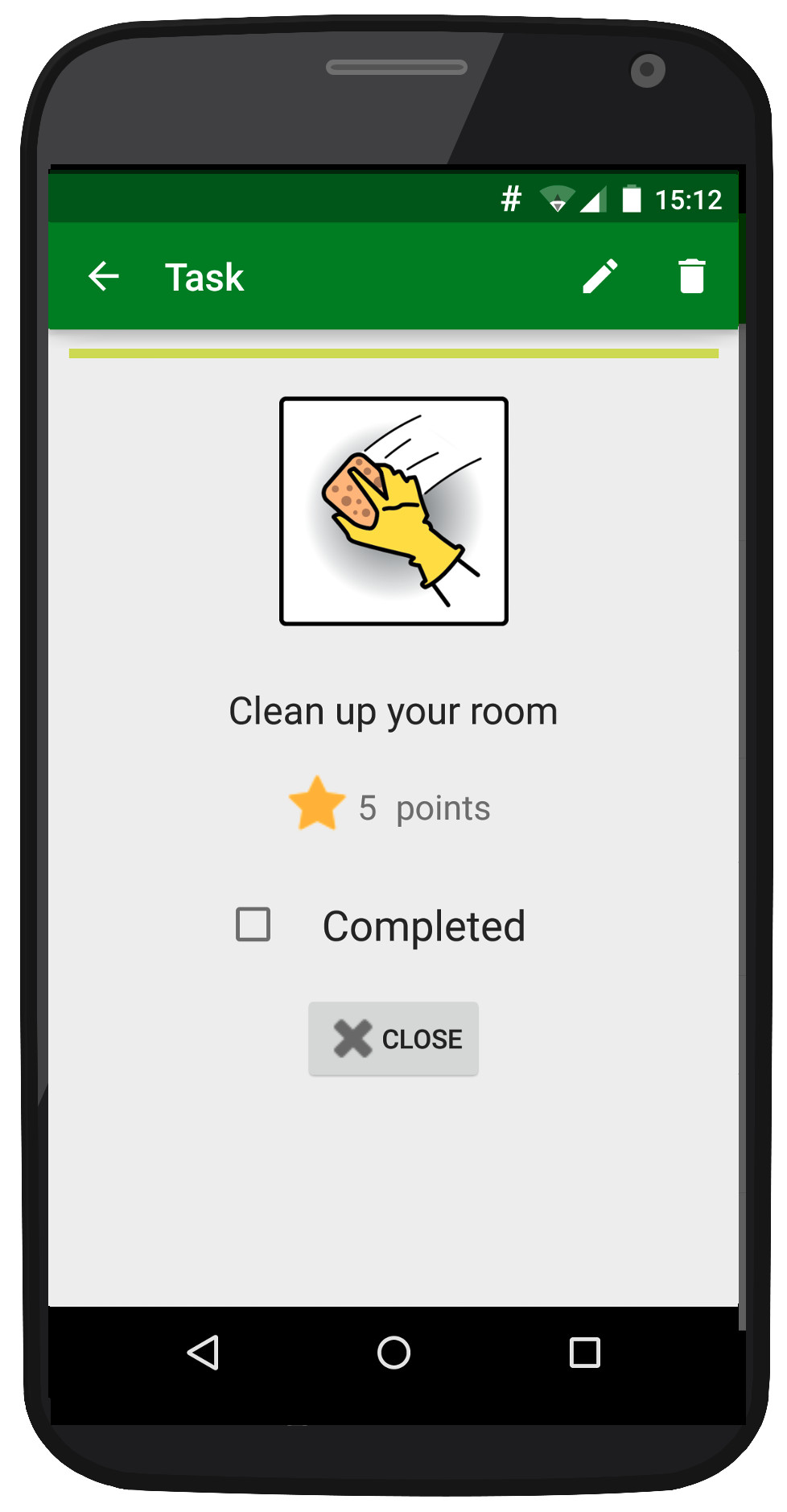Go back using the toolbar arrow
787x1512 pixels.
click(104, 277)
